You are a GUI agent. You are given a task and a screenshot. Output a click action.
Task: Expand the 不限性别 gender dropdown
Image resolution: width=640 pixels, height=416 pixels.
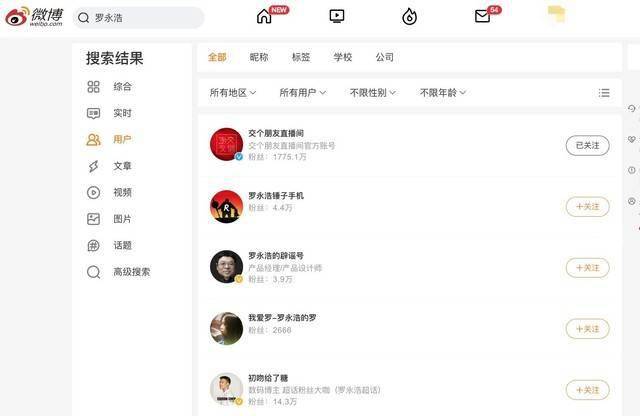pyautogui.click(x=372, y=93)
